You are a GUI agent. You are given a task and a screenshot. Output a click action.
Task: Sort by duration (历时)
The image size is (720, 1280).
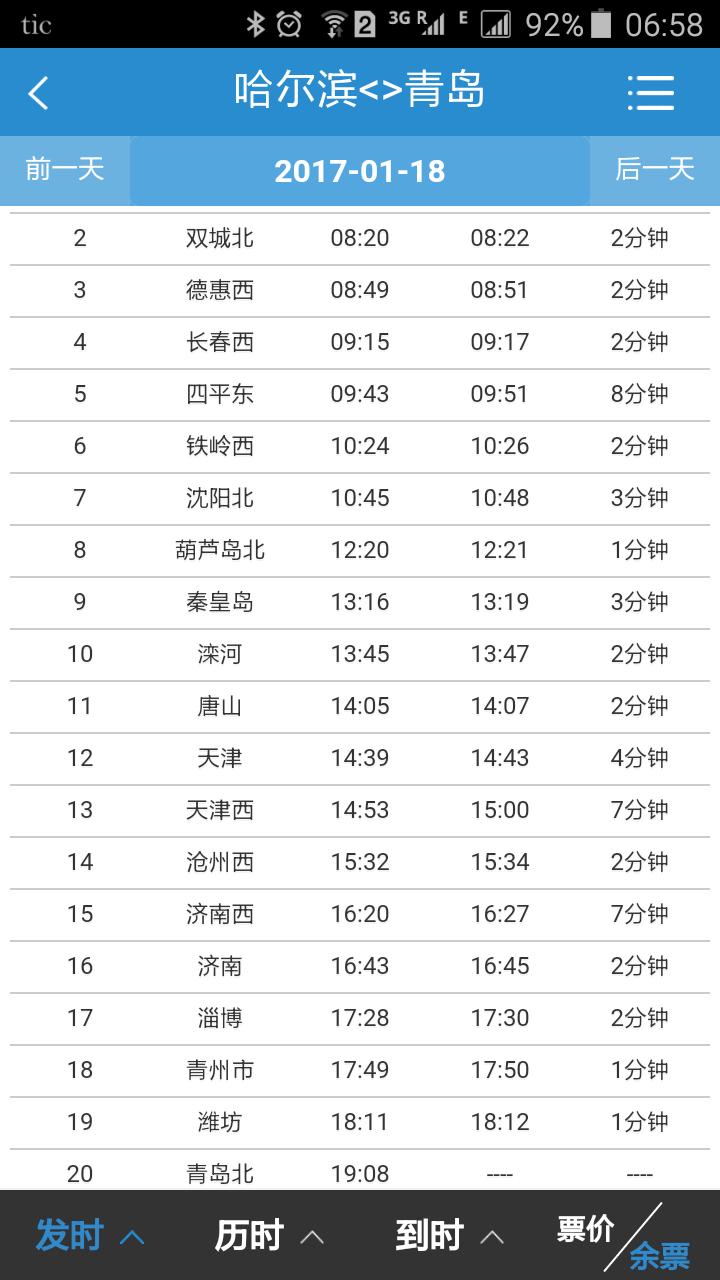[270, 1236]
